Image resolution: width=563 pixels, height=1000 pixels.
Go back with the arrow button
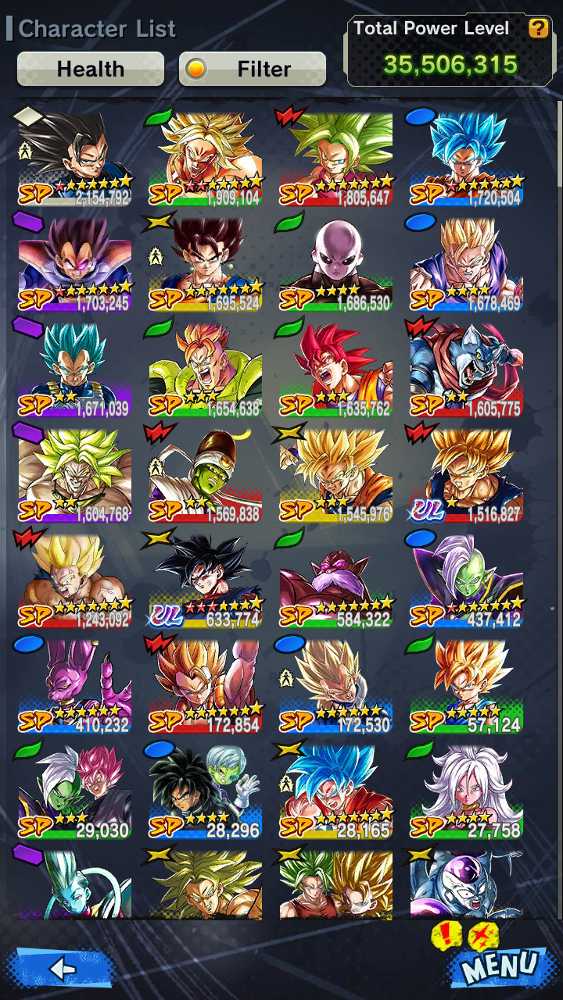point(62,969)
